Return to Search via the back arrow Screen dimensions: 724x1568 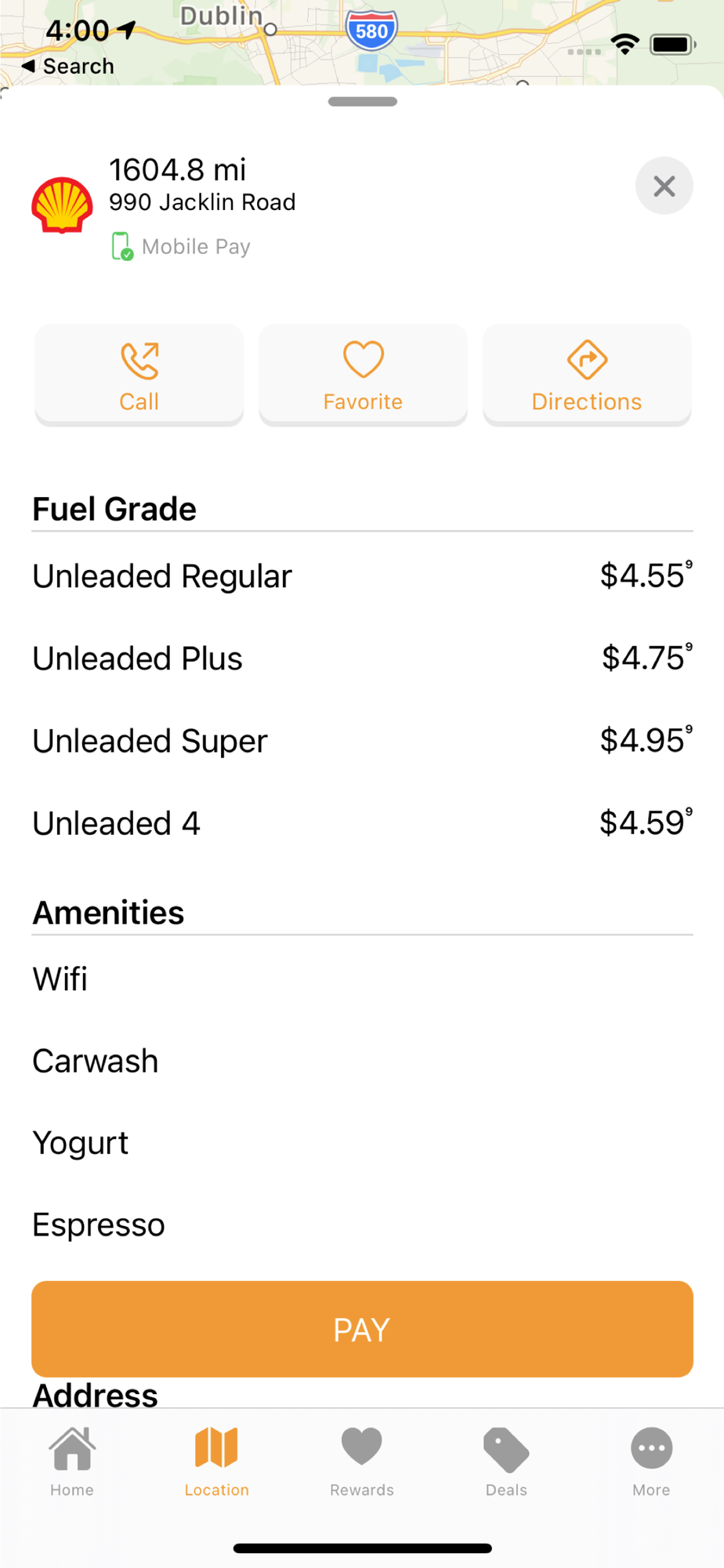point(68,67)
